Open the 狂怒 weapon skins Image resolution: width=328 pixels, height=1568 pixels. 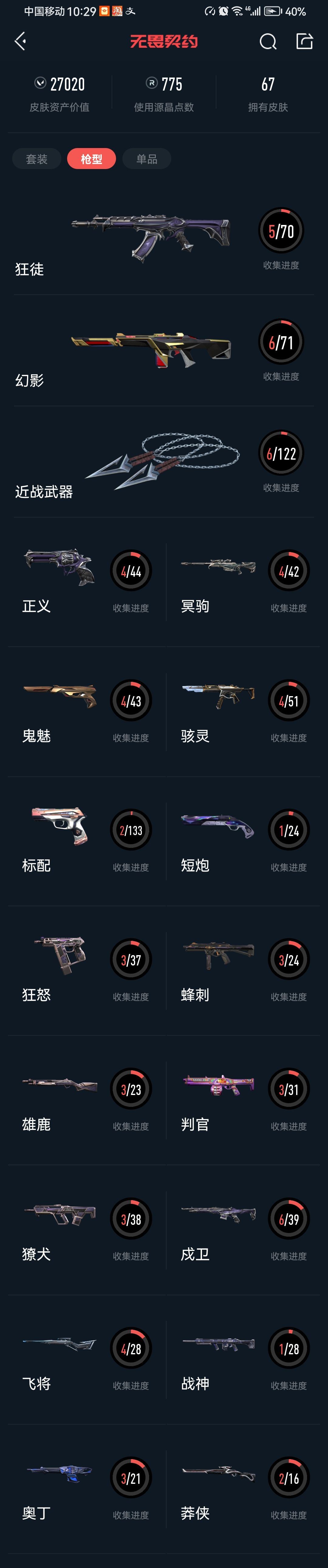(x=59, y=970)
